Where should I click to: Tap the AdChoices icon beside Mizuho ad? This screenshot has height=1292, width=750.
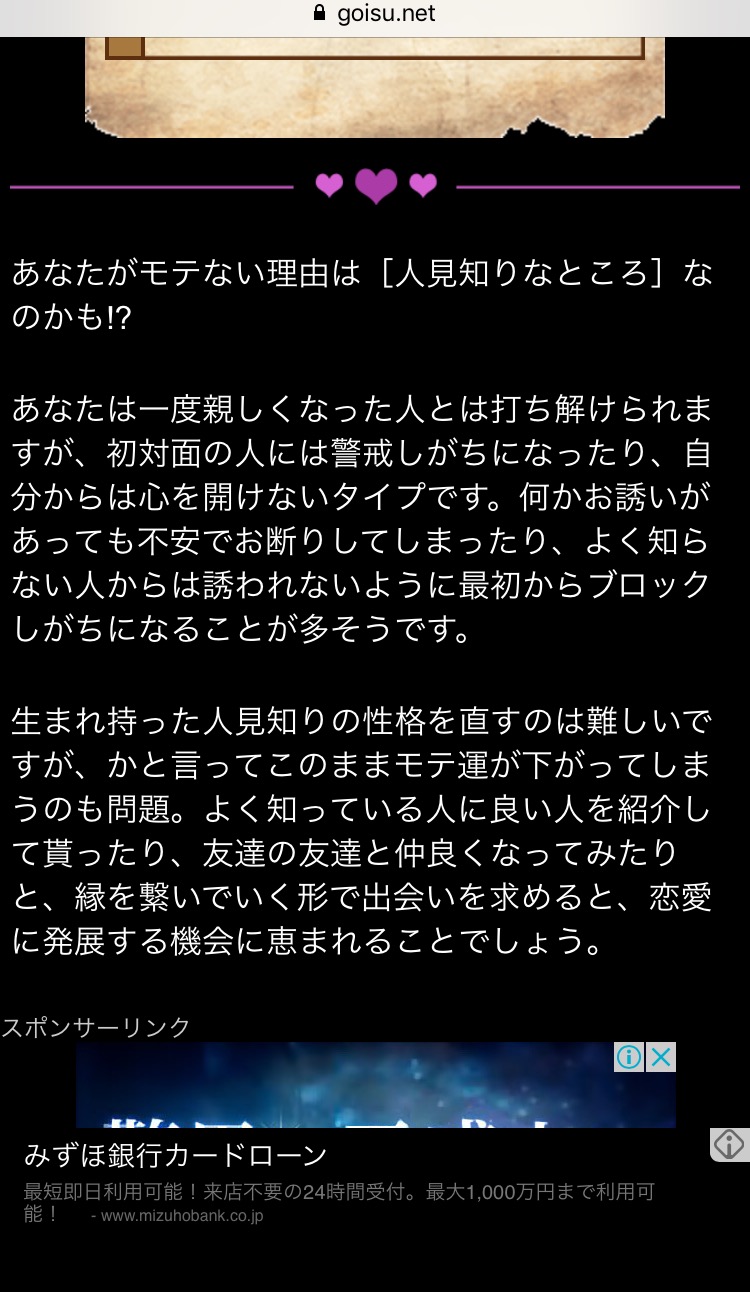(729, 1144)
